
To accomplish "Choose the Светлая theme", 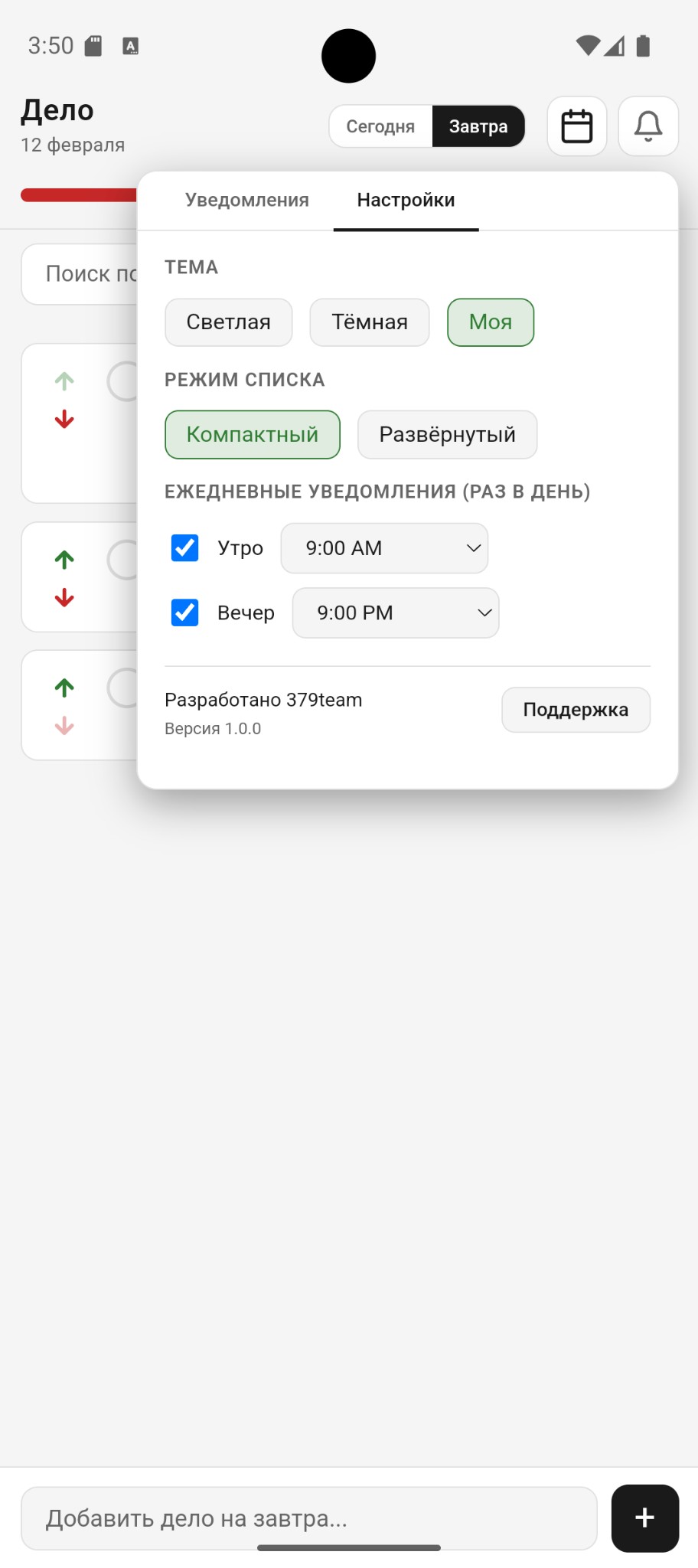I will [228, 322].
